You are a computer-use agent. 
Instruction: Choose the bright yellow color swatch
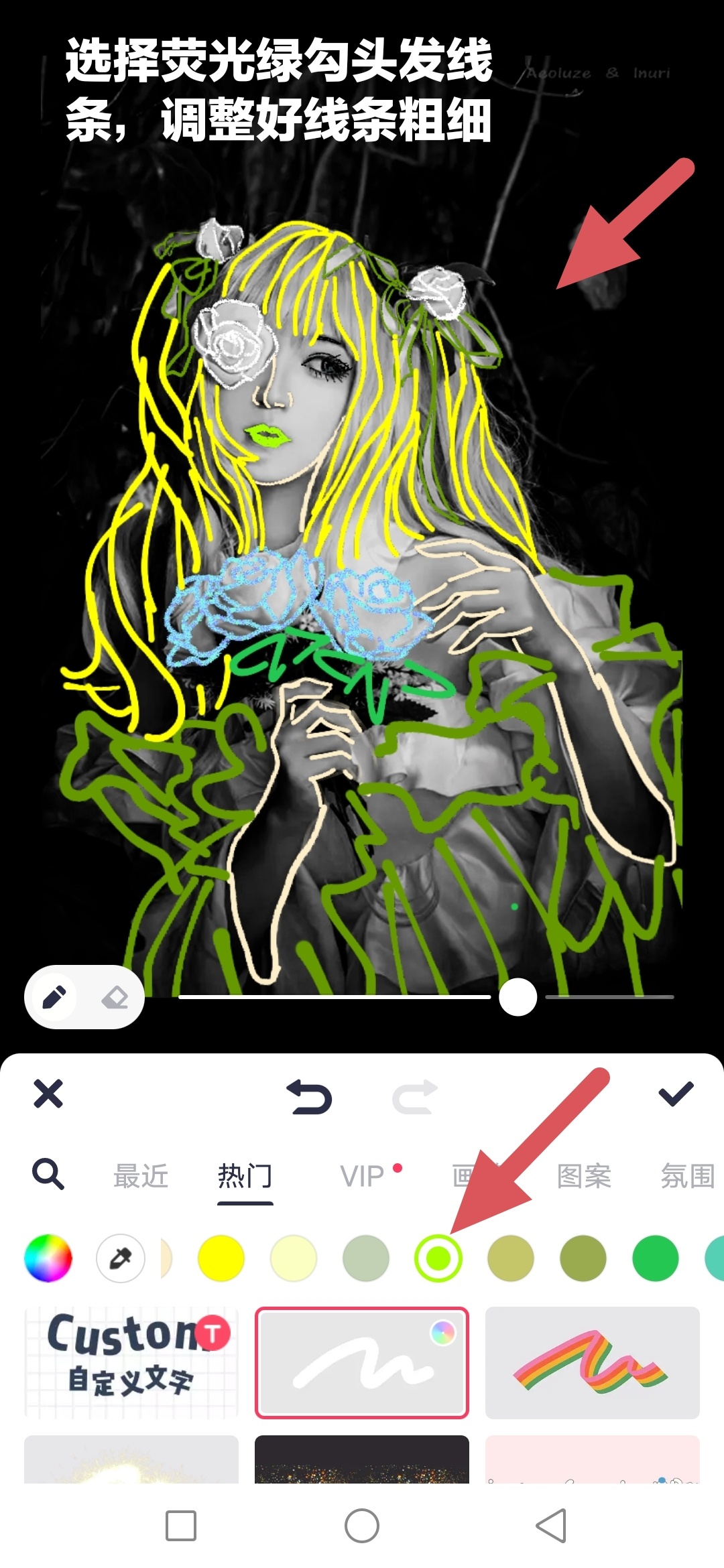[221, 1258]
